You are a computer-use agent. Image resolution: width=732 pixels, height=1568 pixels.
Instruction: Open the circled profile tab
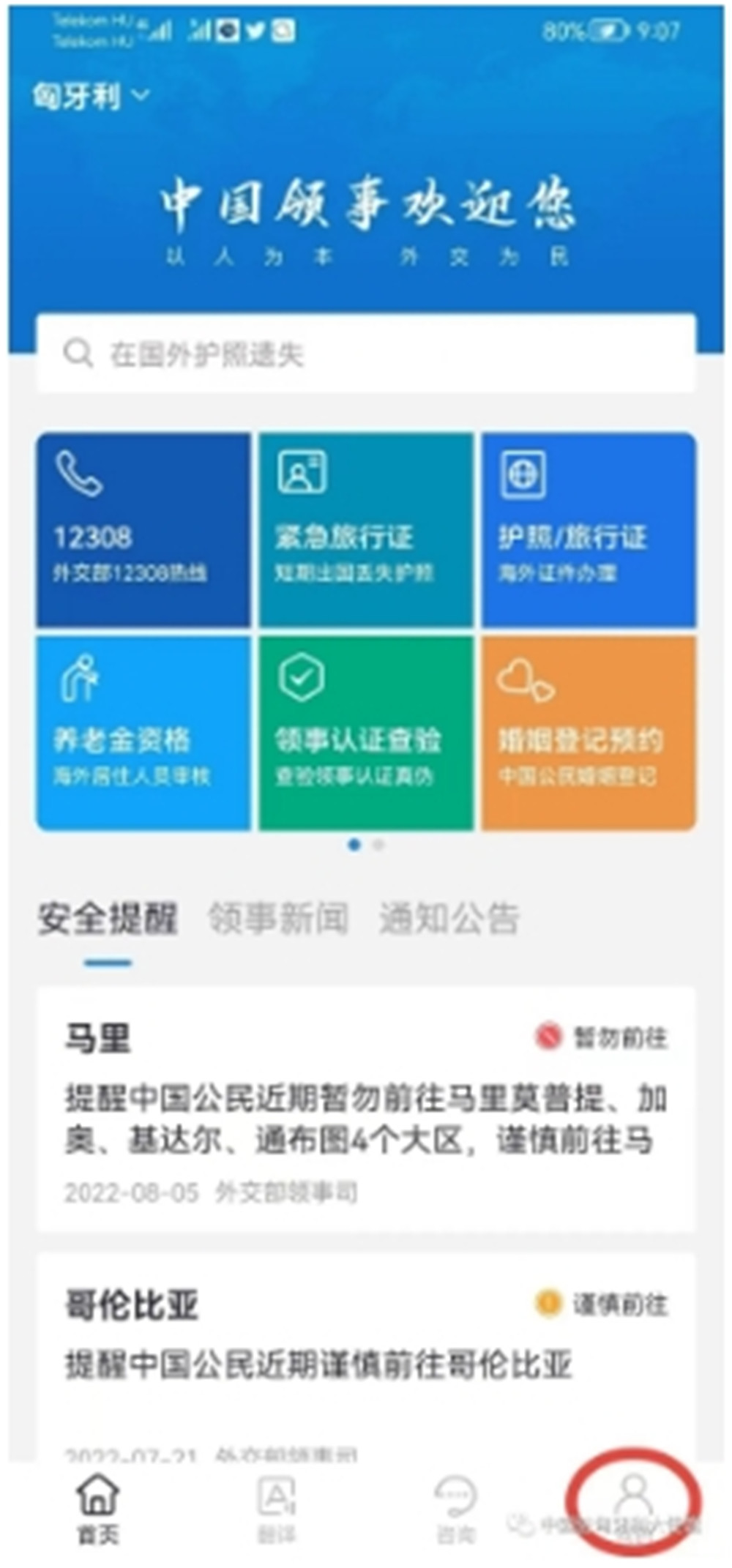pos(634,1501)
